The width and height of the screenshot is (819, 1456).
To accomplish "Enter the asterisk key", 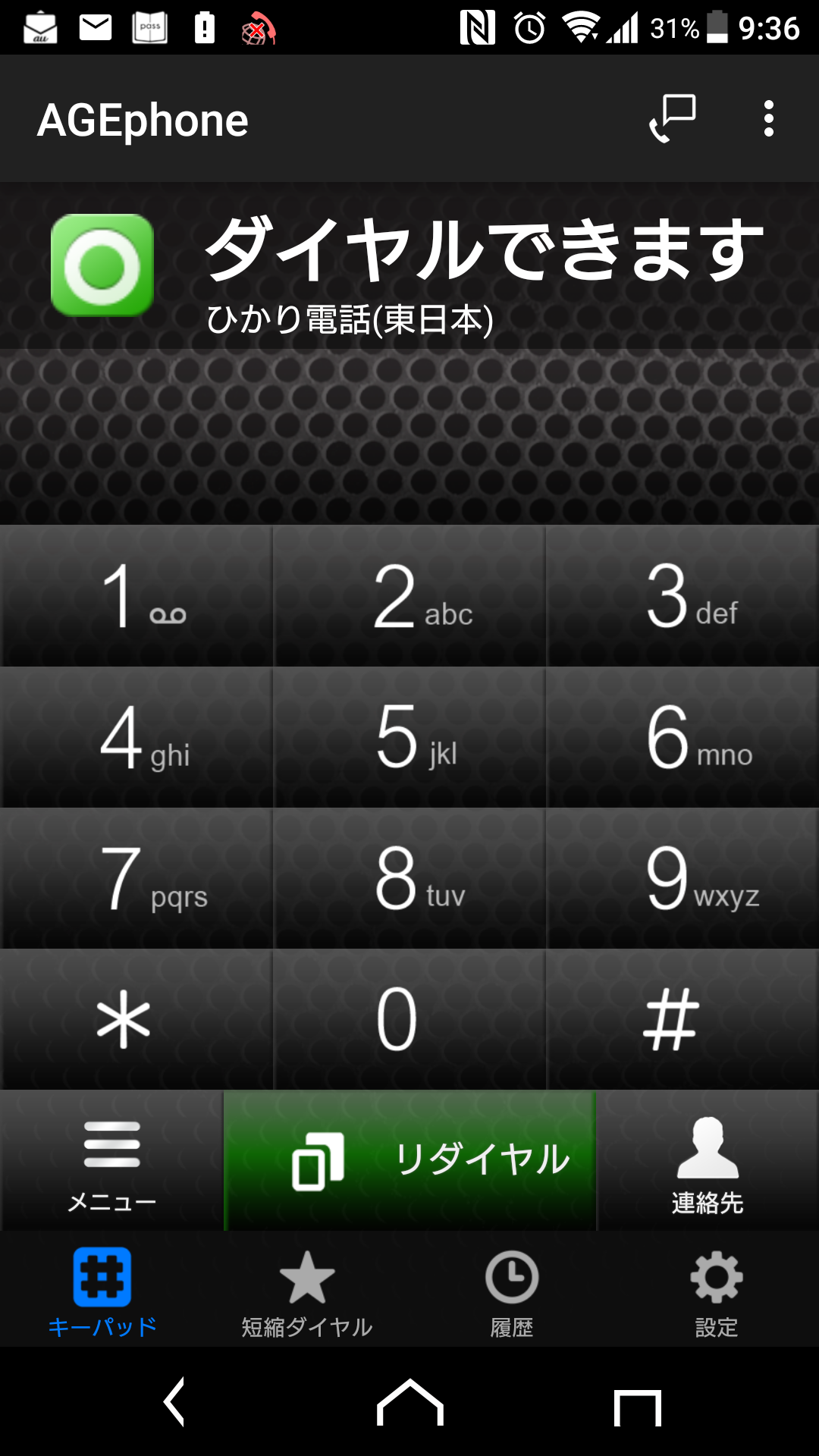I will [136, 1020].
